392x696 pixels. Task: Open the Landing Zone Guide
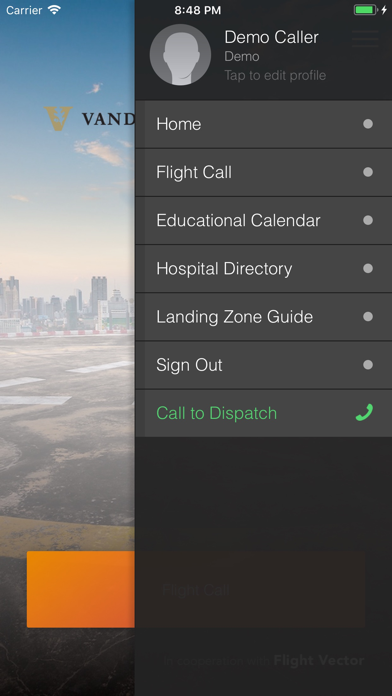[x=264, y=316]
